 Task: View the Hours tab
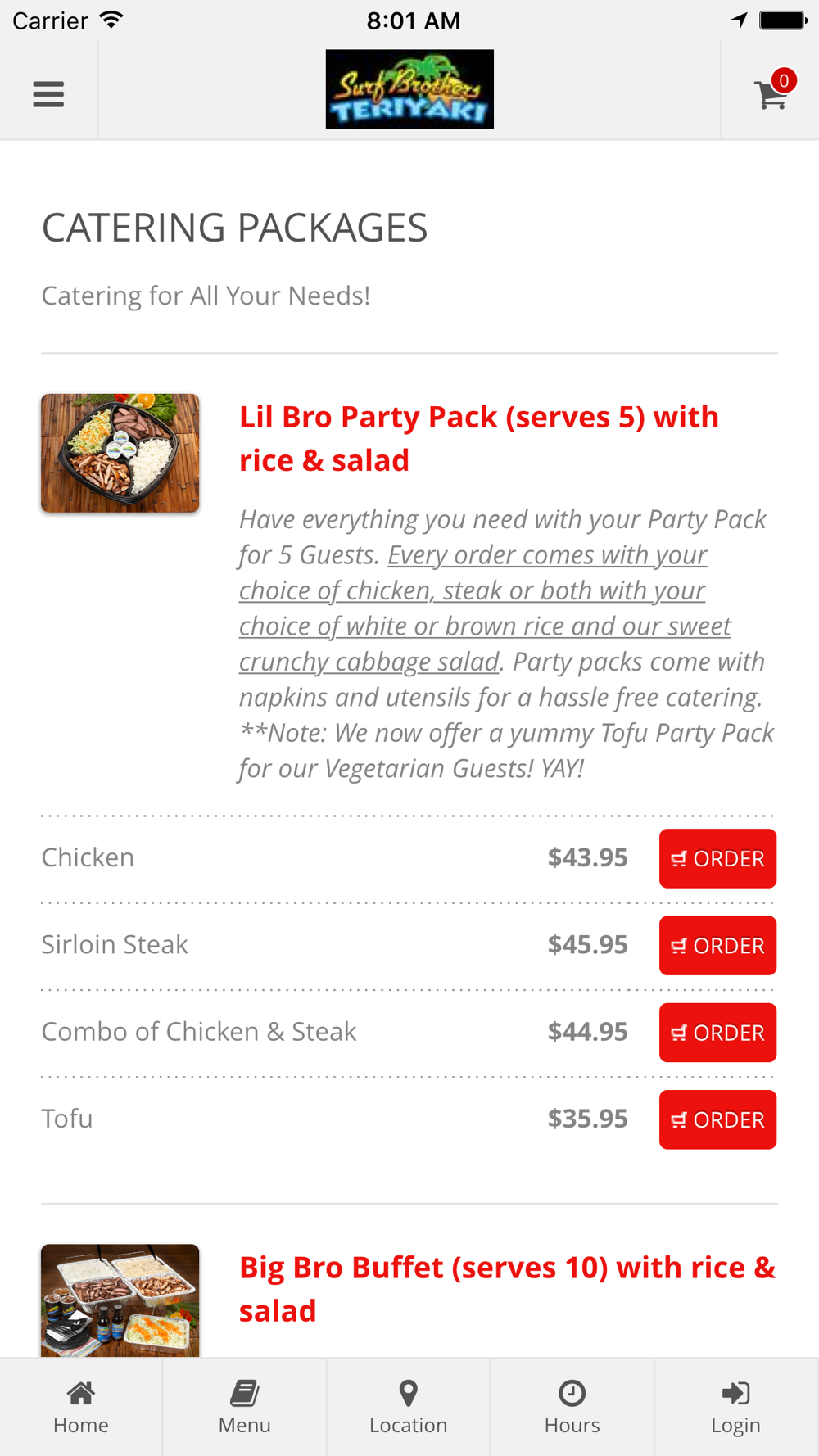[x=572, y=1407]
